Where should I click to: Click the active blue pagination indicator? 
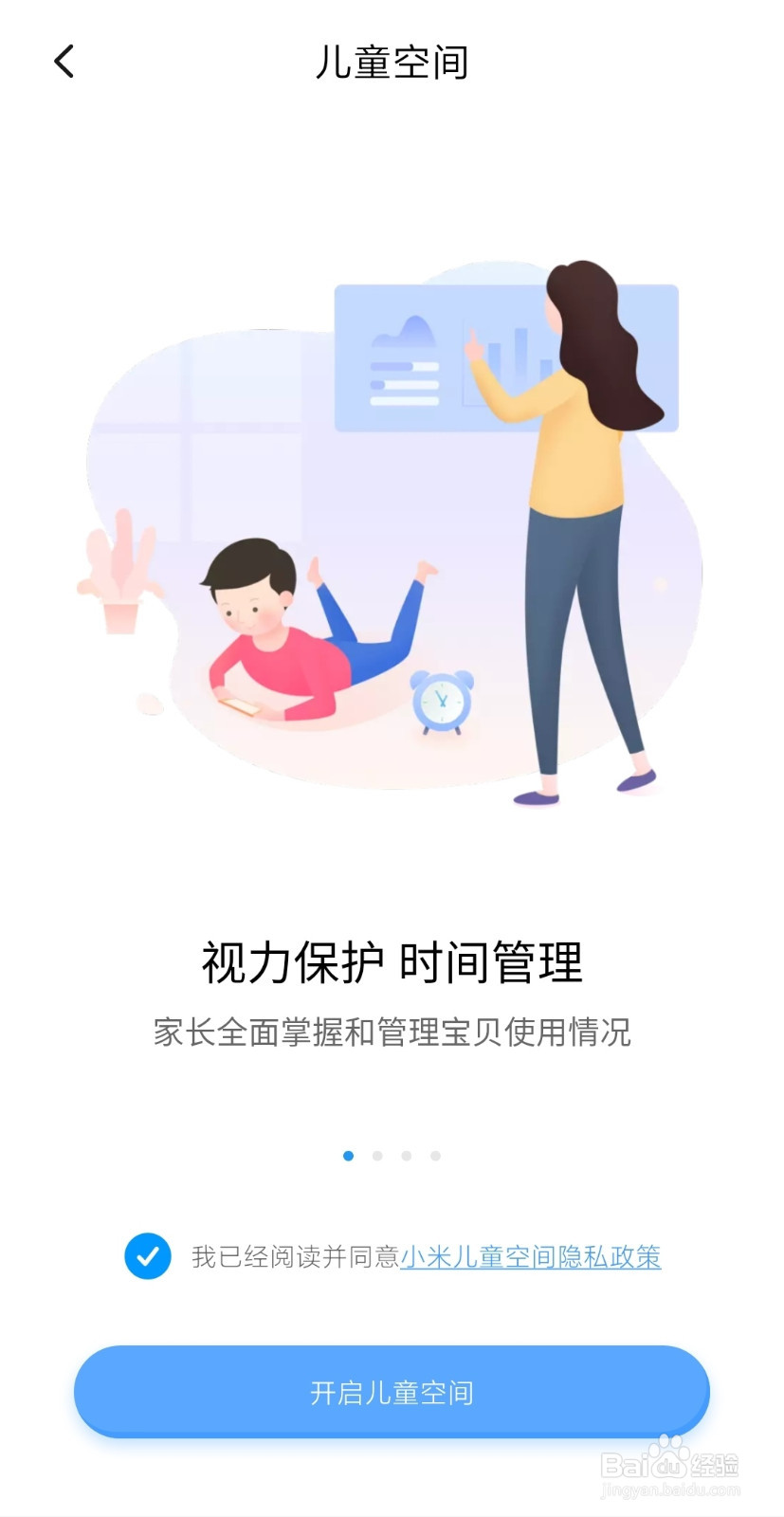point(350,1155)
